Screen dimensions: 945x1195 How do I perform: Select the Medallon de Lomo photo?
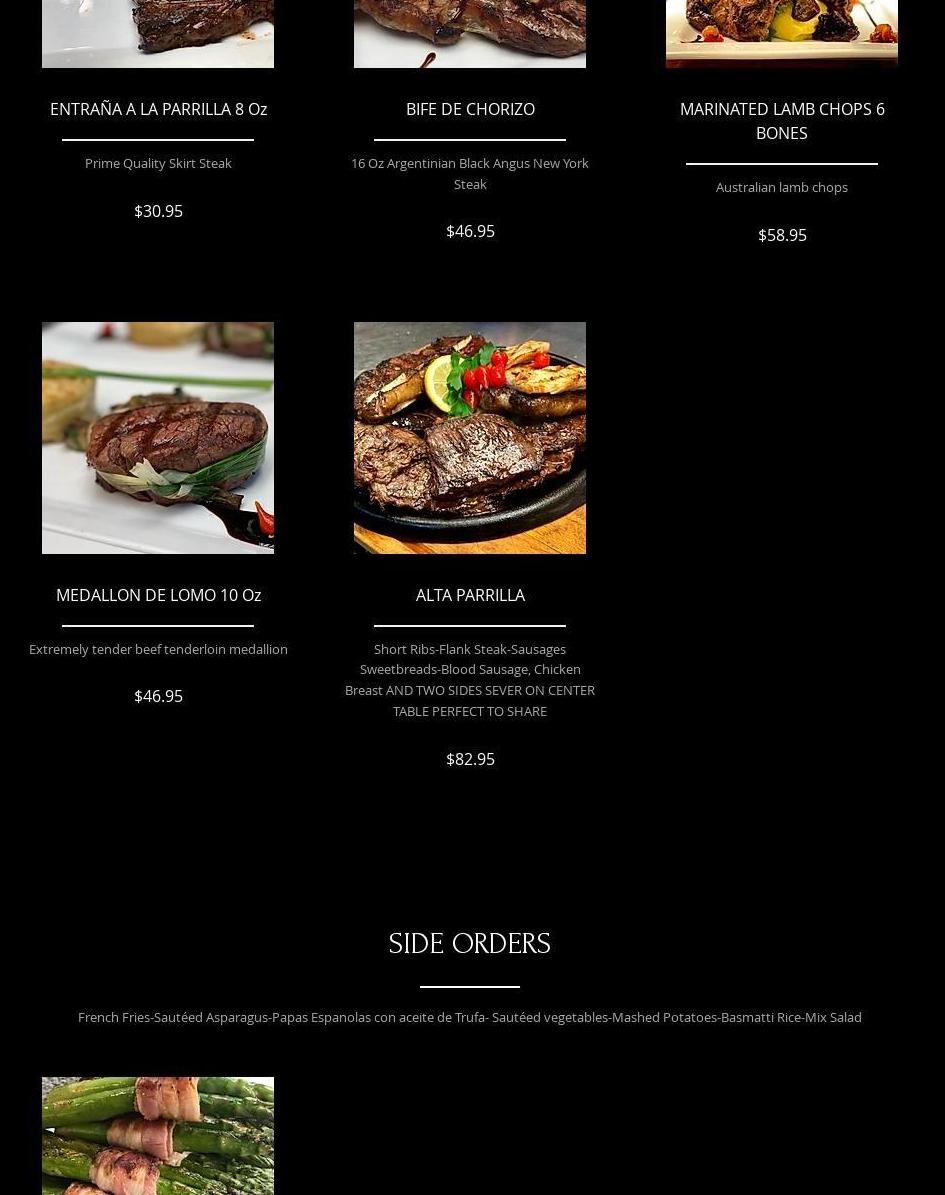158,438
